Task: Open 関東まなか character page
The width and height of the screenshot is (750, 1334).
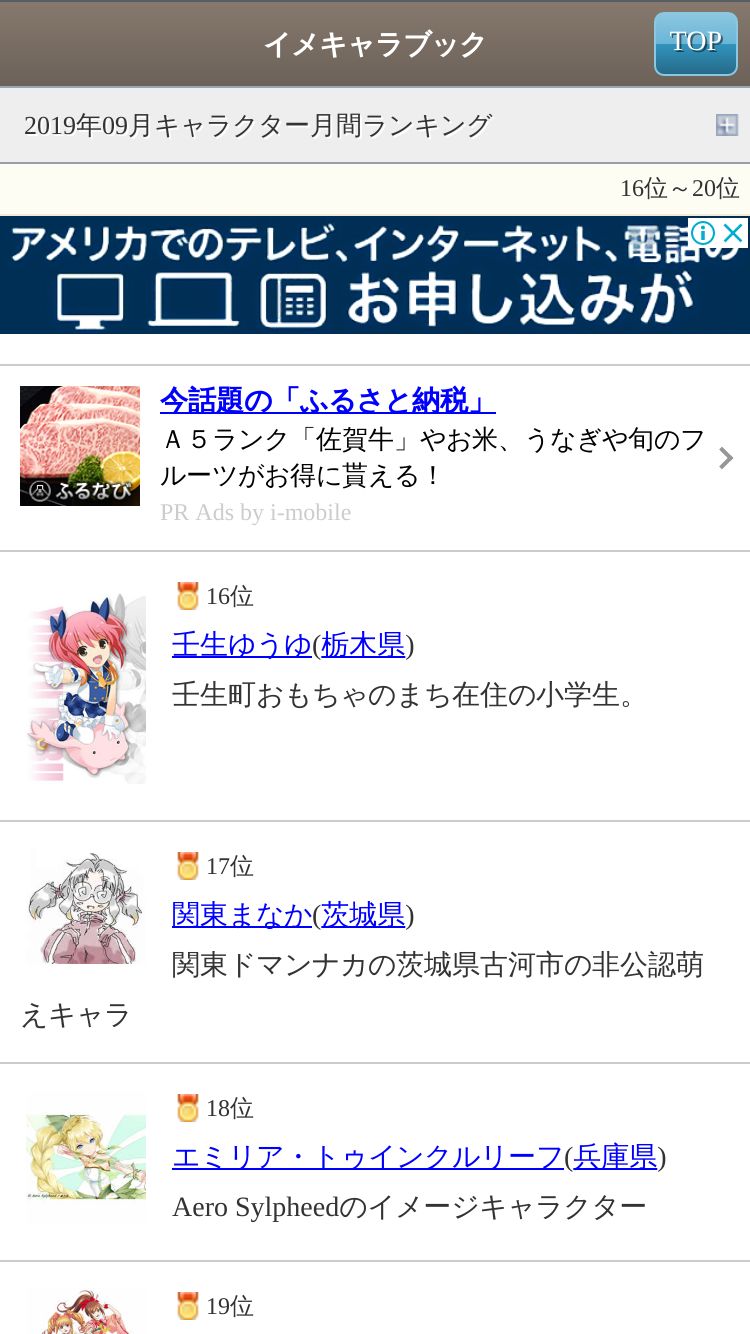Action: (241, 914)
